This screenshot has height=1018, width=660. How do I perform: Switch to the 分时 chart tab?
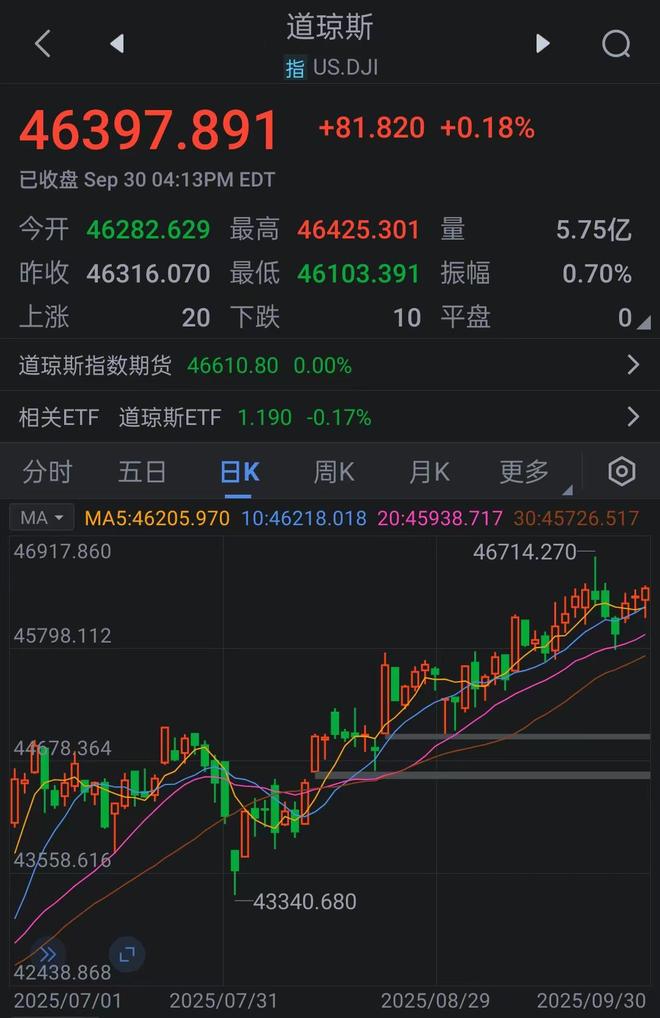tap(48, 472)
